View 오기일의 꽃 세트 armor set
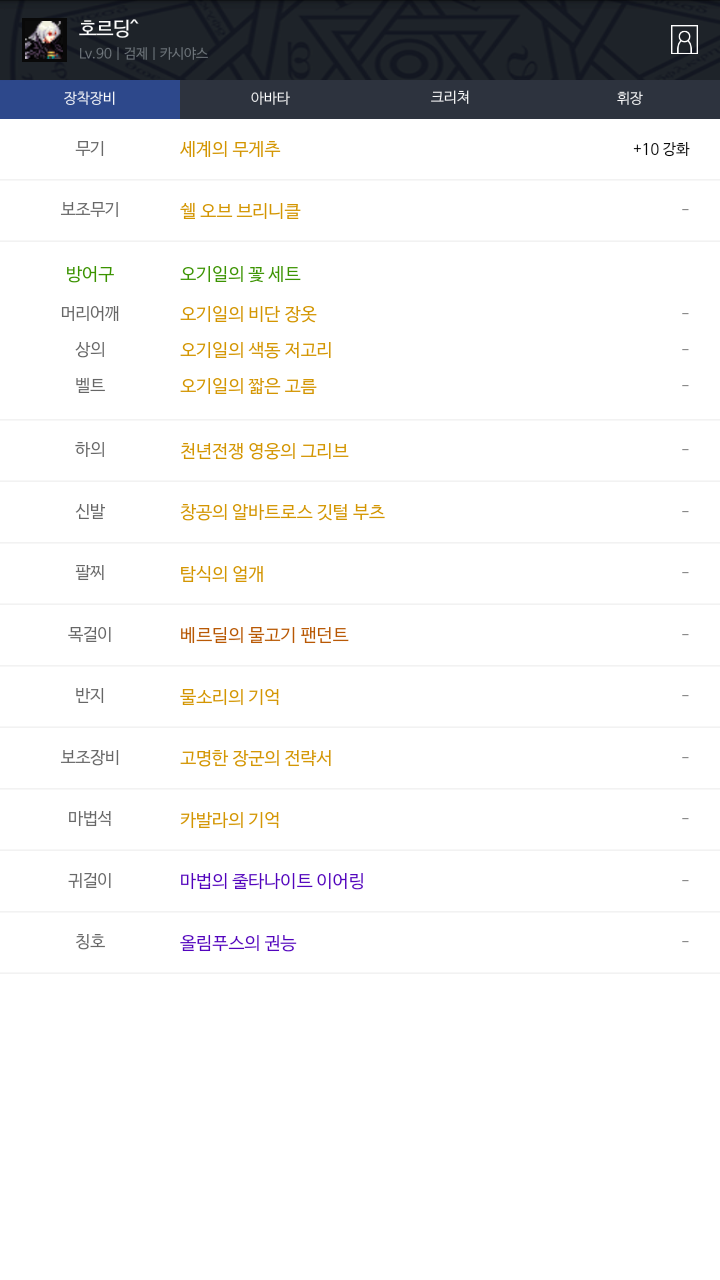 [x=240, y=274]
